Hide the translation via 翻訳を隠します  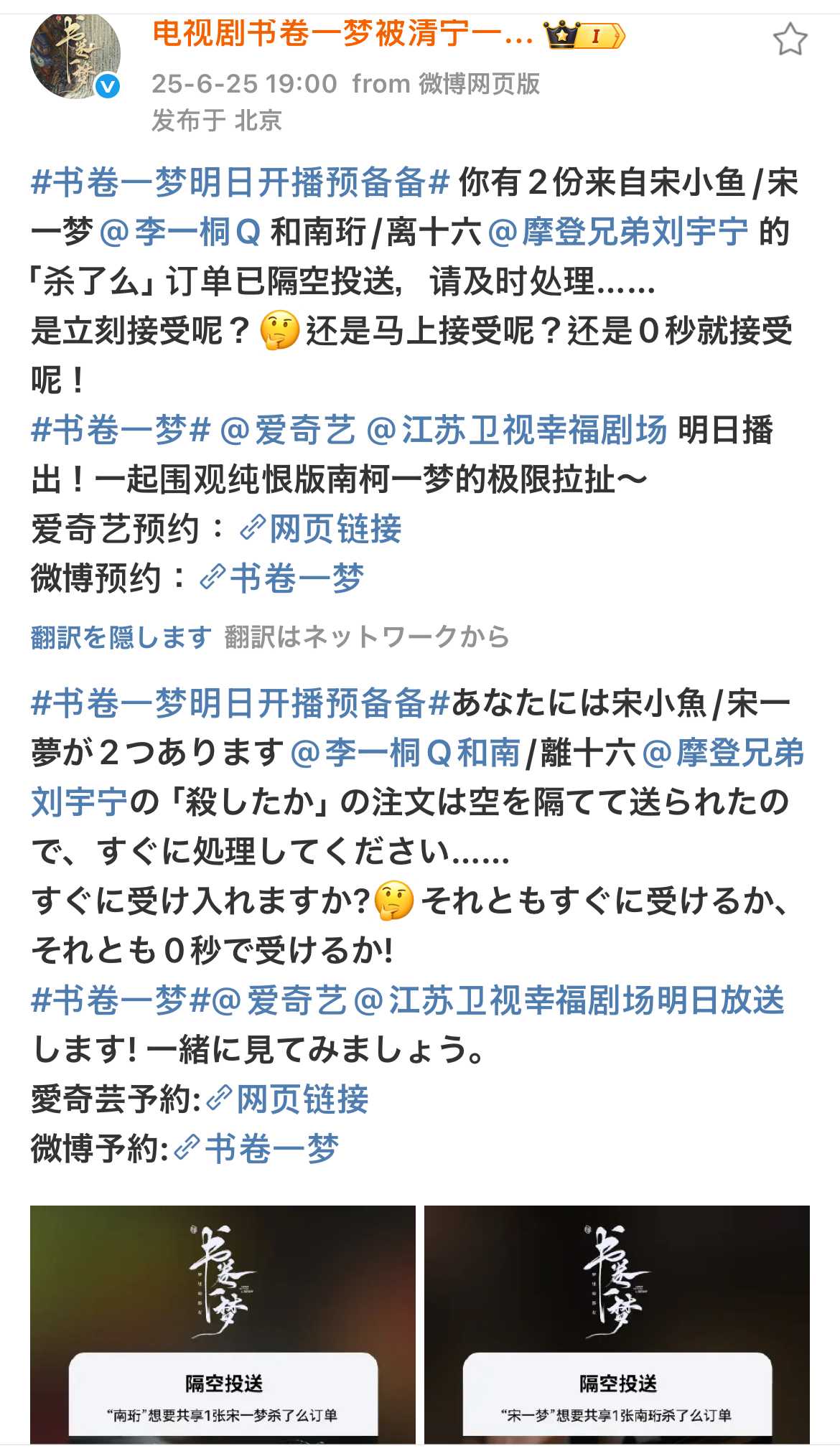(x=121, y=637)
